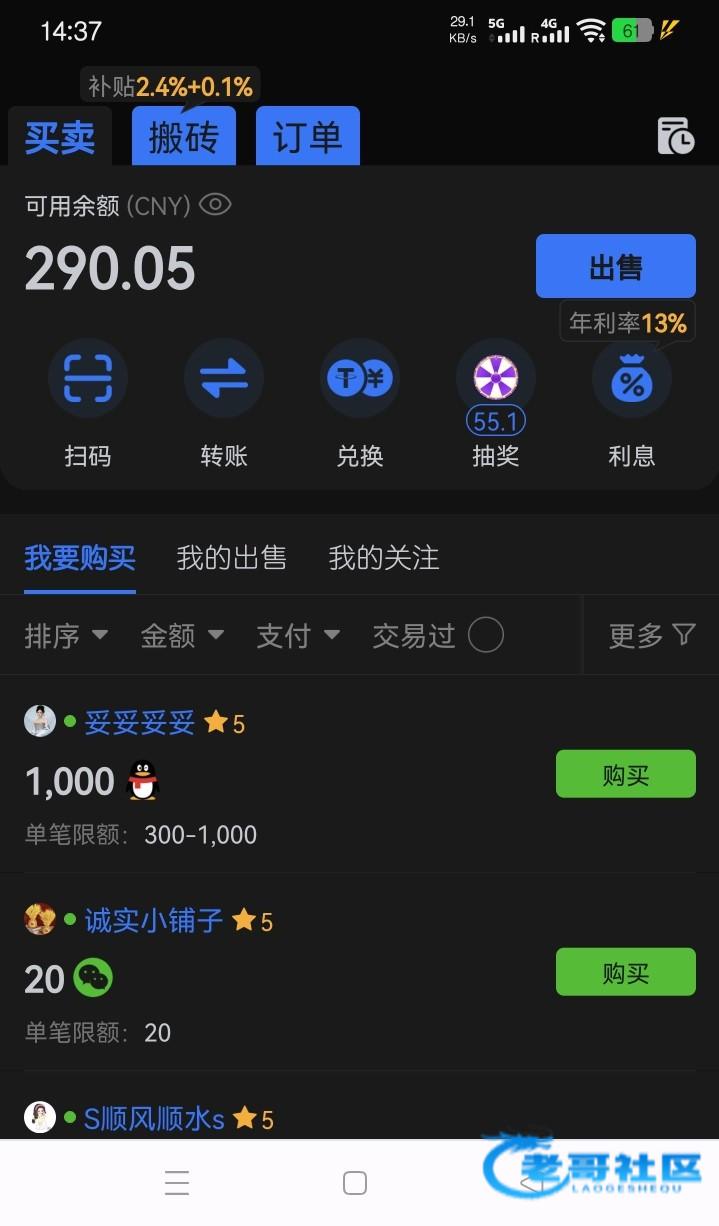This screenshot has height=1226, width=719.
Task: Expand the 金额 amount dropdown
Action: pos(182,635)
